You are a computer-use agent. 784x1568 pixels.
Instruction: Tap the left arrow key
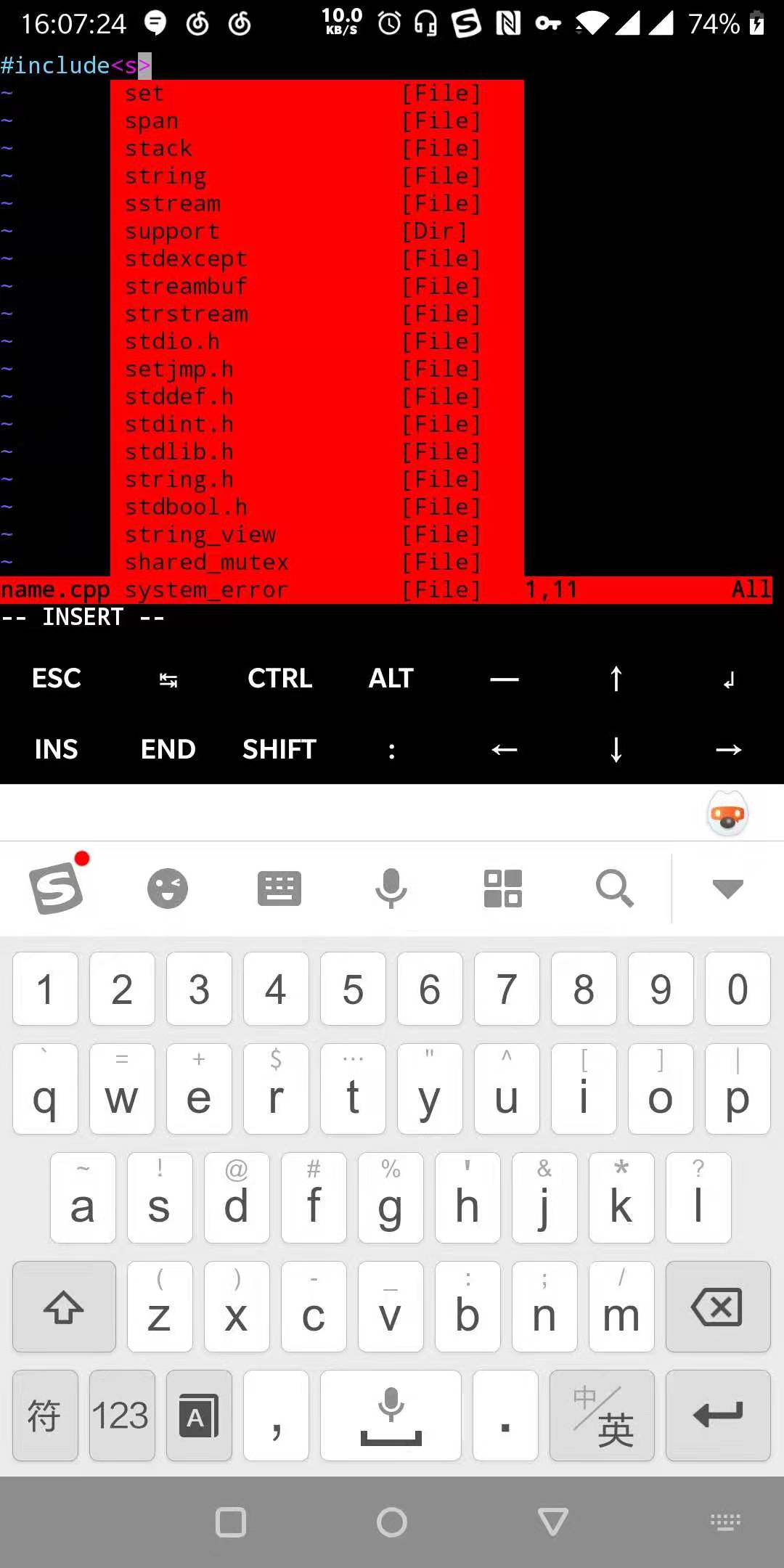[504, 748]
